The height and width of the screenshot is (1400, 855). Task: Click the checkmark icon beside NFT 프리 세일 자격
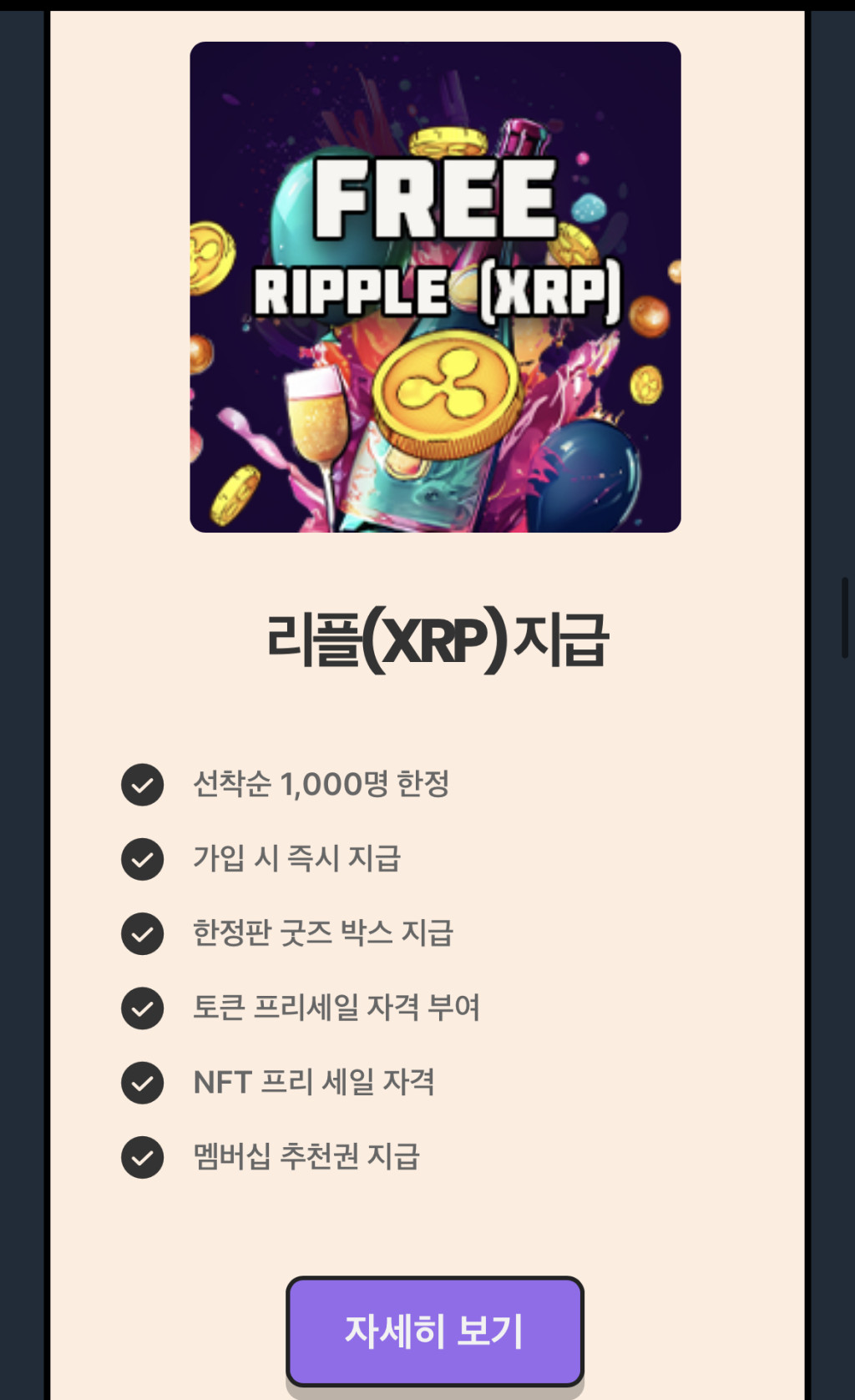(142, 1083)
